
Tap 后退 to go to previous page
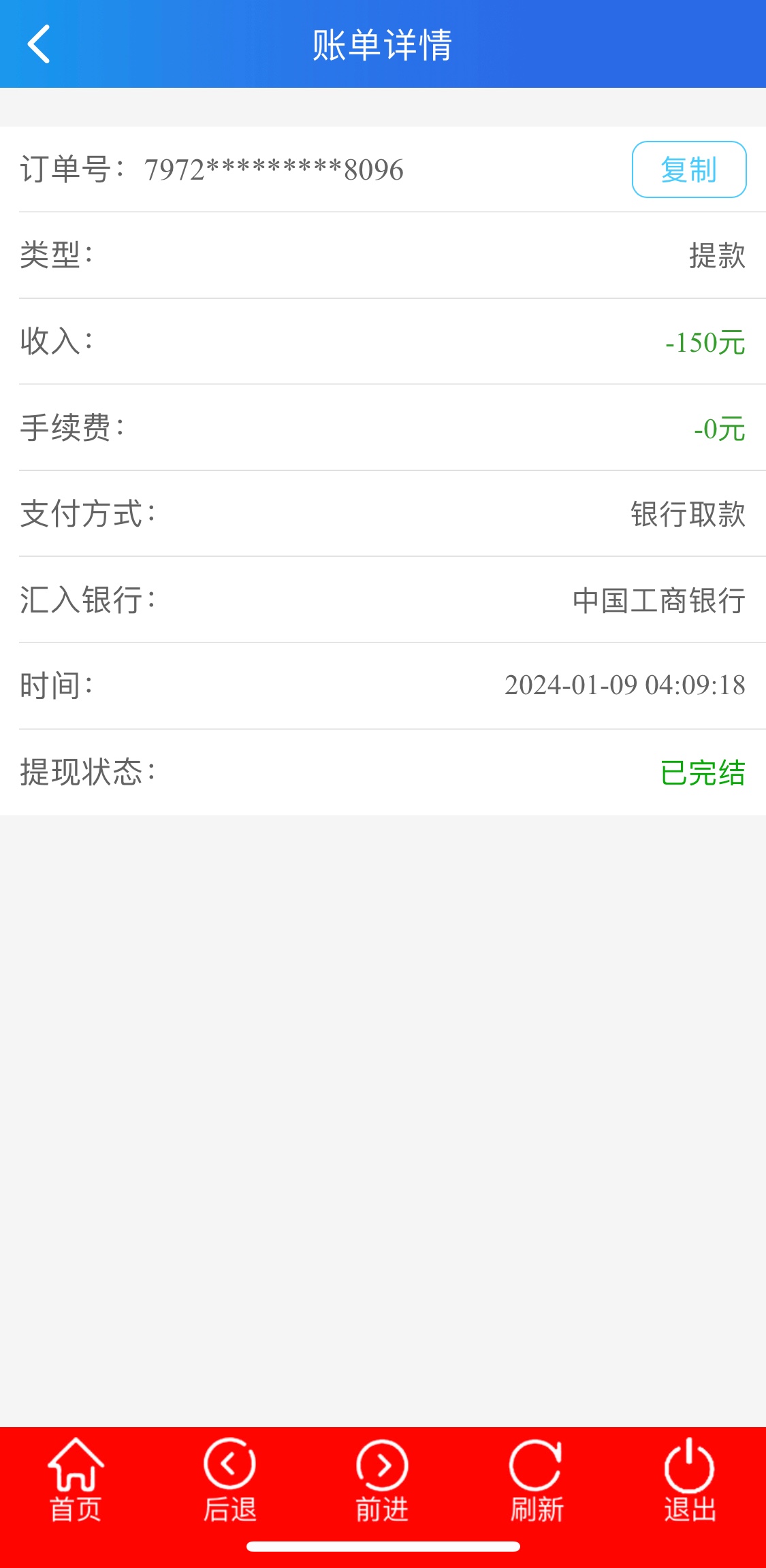(x=229, y=1481)
